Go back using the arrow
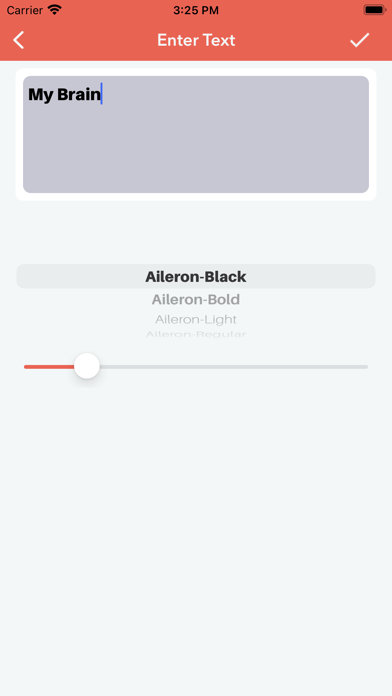 19,40
